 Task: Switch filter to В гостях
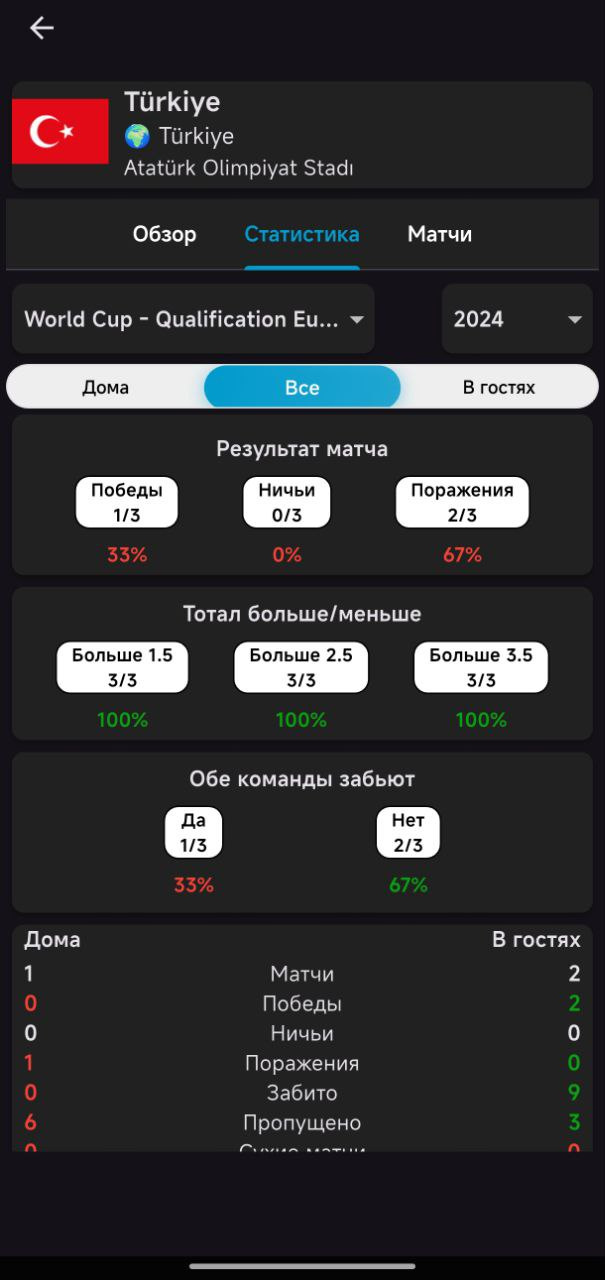(499, 387)
